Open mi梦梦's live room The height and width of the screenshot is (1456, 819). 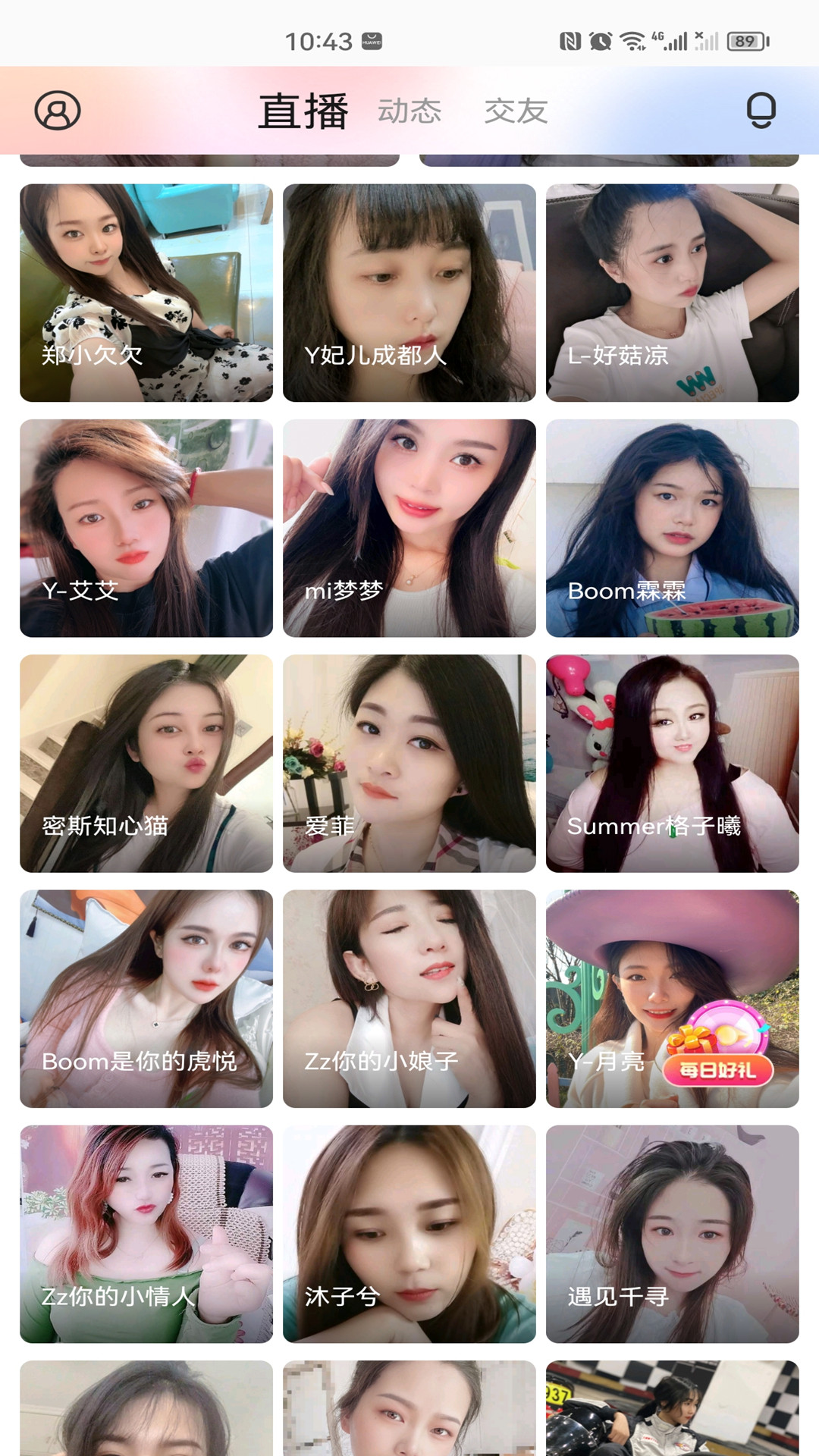[409, 528]
